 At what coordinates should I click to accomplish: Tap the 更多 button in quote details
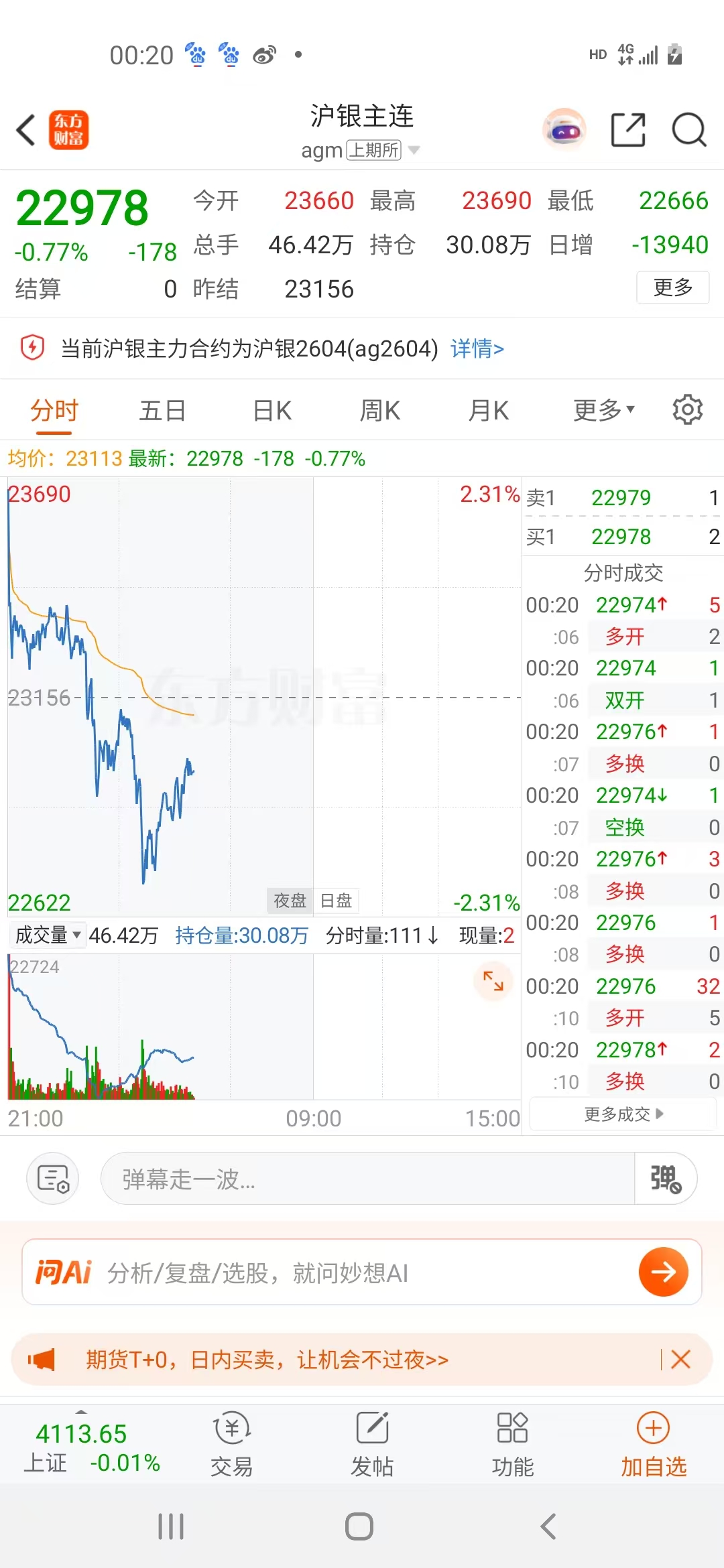click(x=672, y=287)
